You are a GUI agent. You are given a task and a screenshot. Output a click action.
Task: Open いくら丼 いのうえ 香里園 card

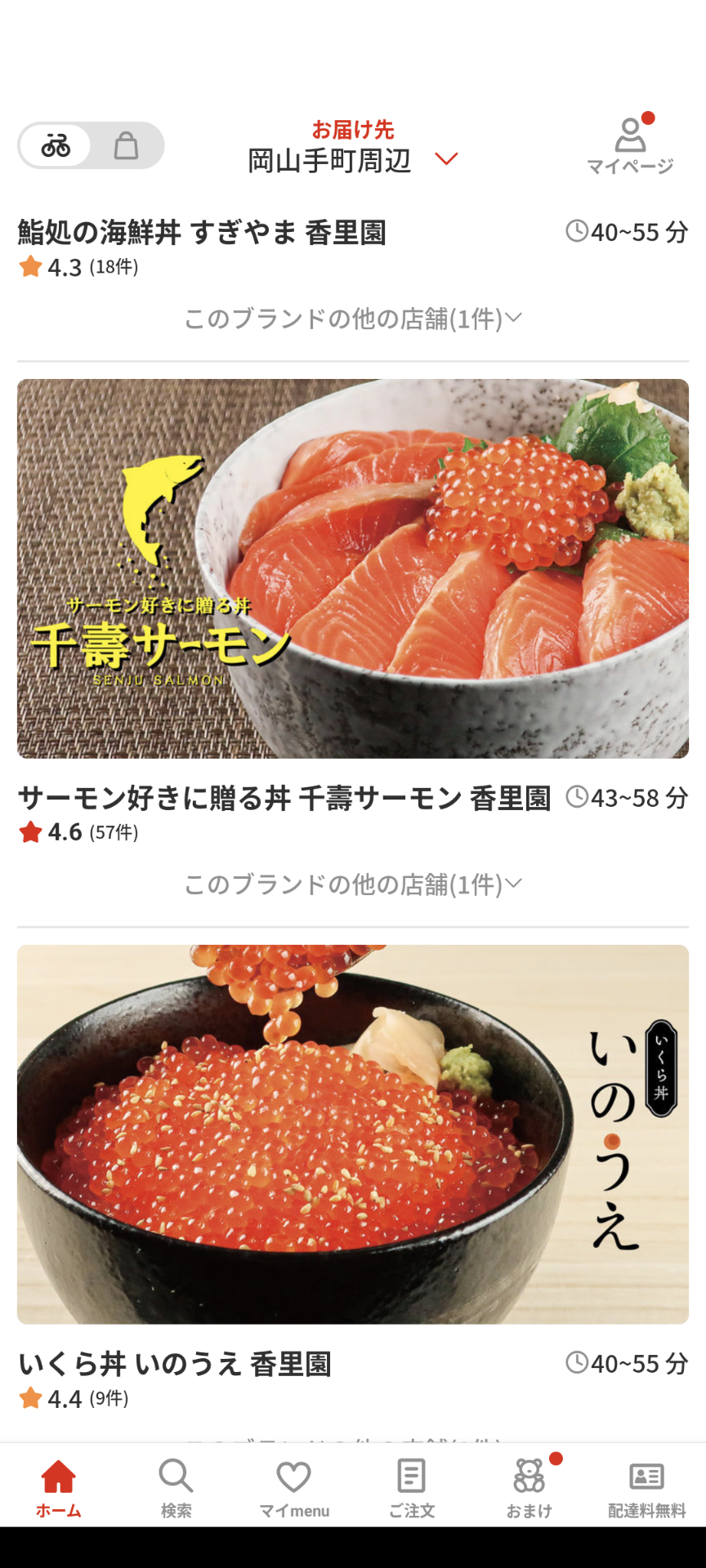(353, 1134)
